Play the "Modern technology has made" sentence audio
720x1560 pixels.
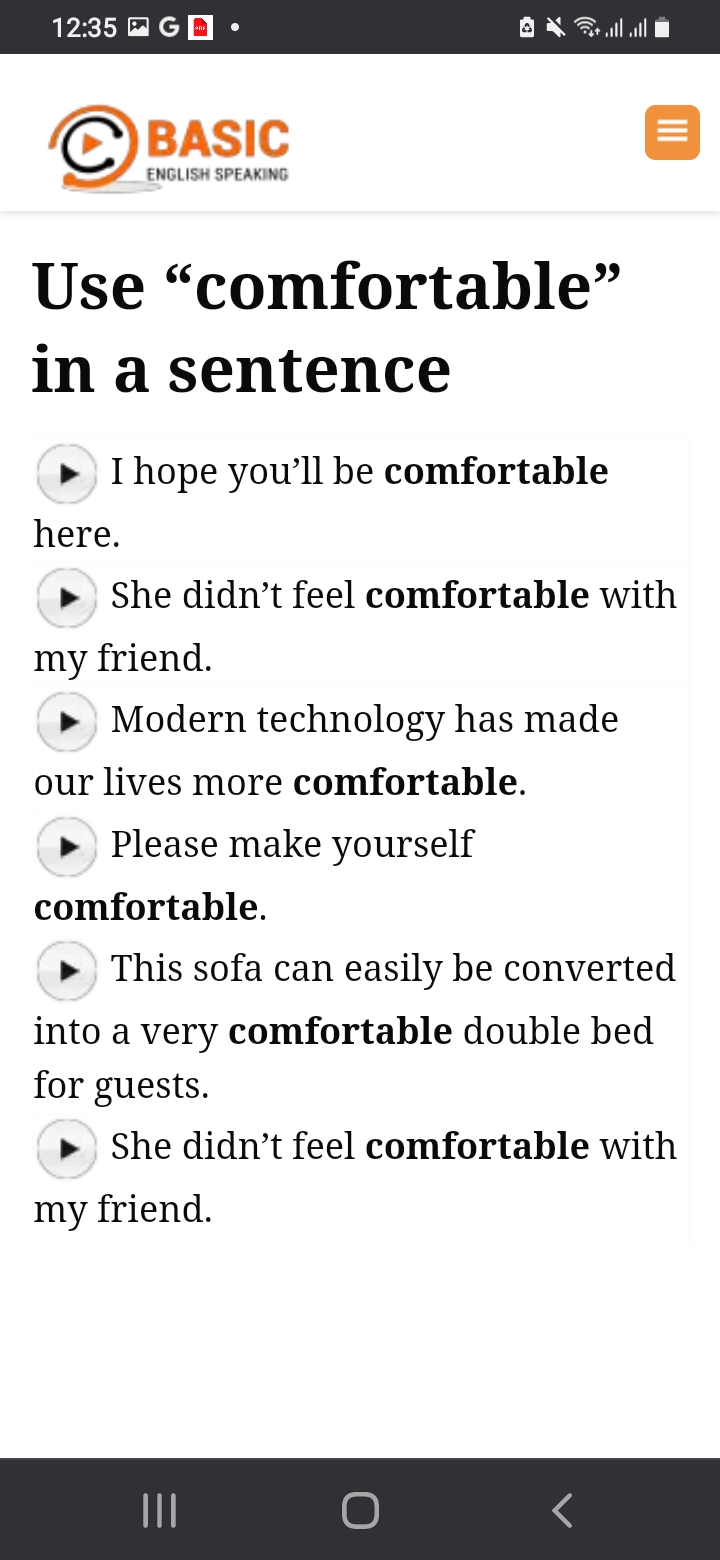pos(66,721)
